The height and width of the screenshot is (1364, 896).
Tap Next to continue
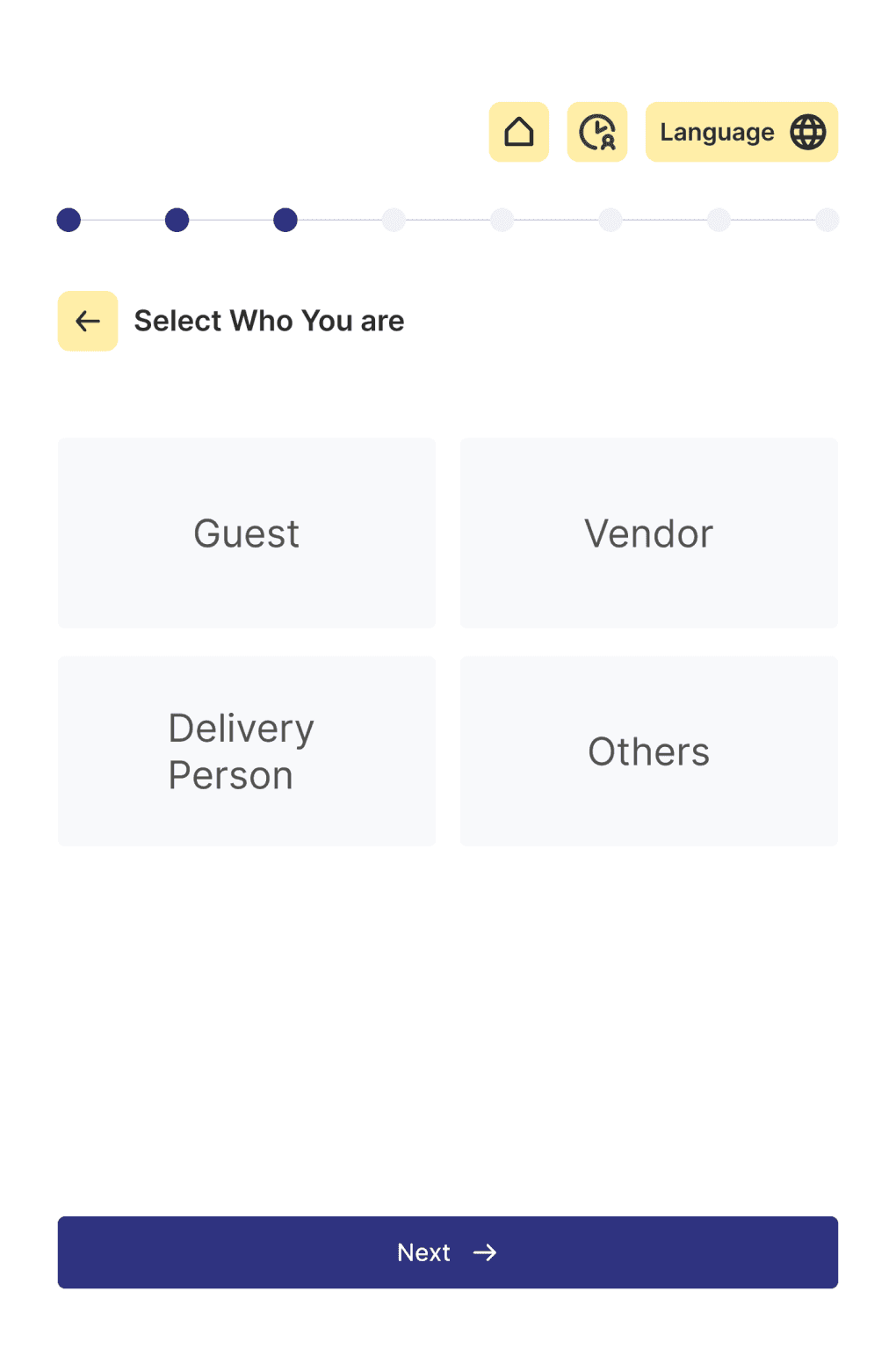447,1252
